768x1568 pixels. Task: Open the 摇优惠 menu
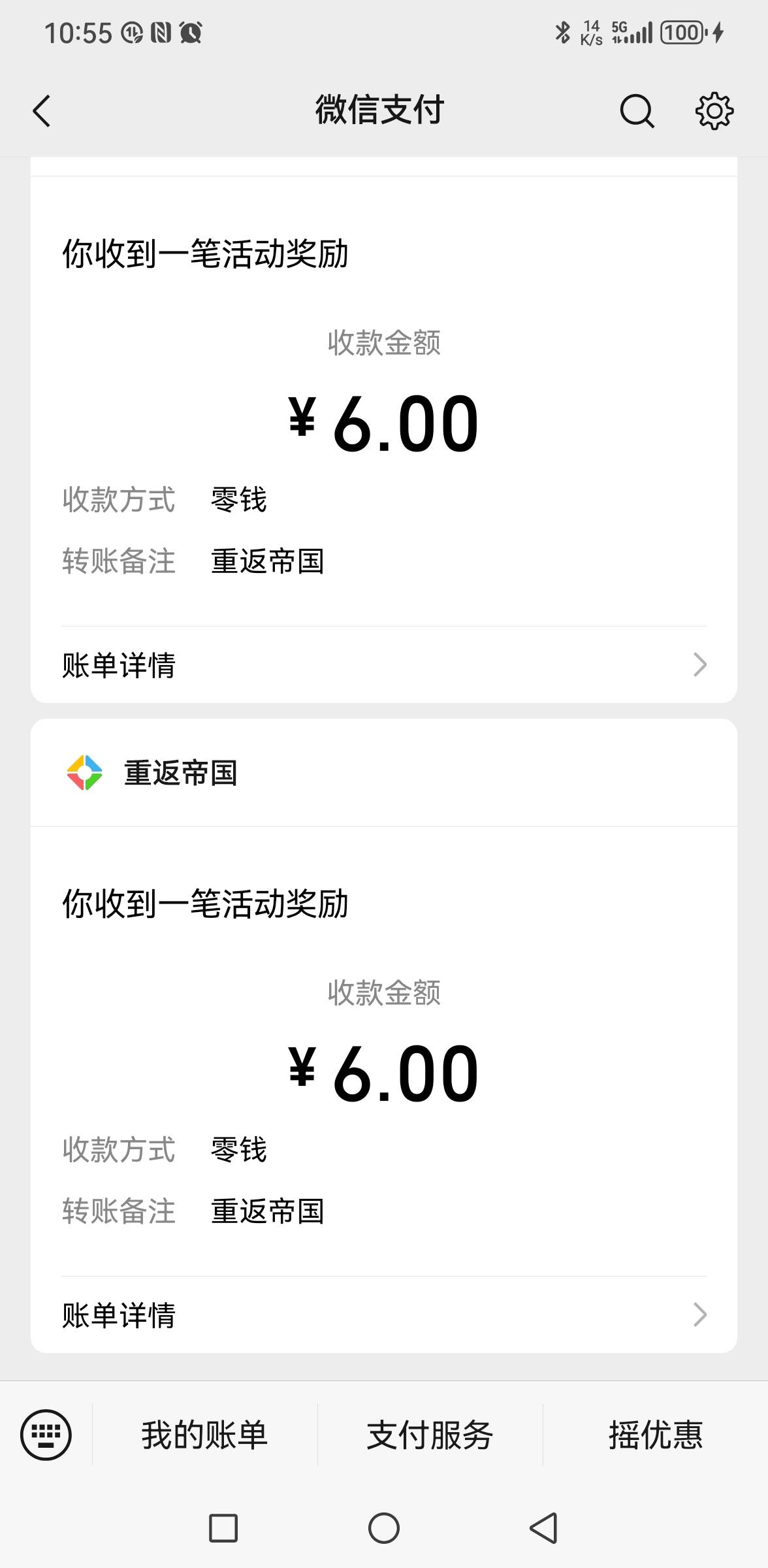pos(655,1435)
